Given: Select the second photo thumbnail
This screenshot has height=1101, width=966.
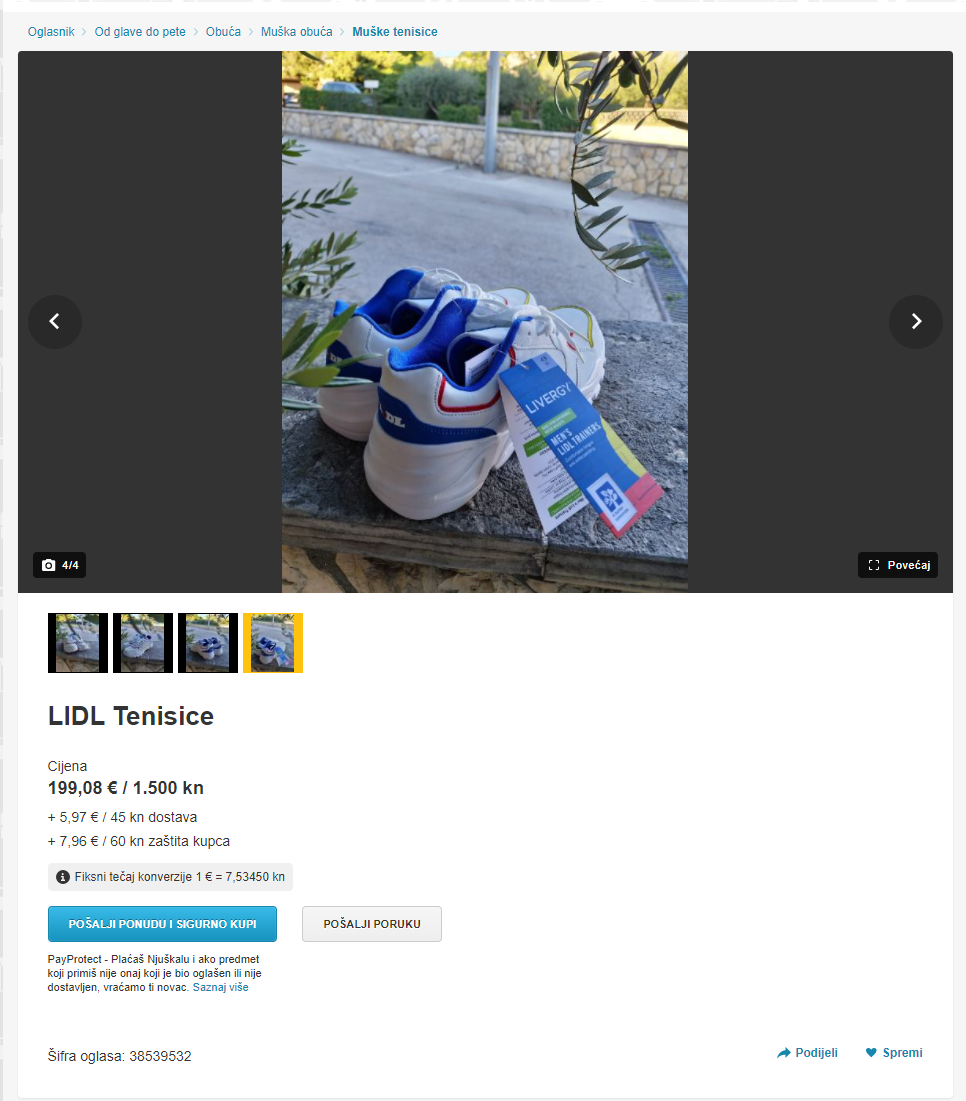Looking at the screenshot, I should [143, 643].
